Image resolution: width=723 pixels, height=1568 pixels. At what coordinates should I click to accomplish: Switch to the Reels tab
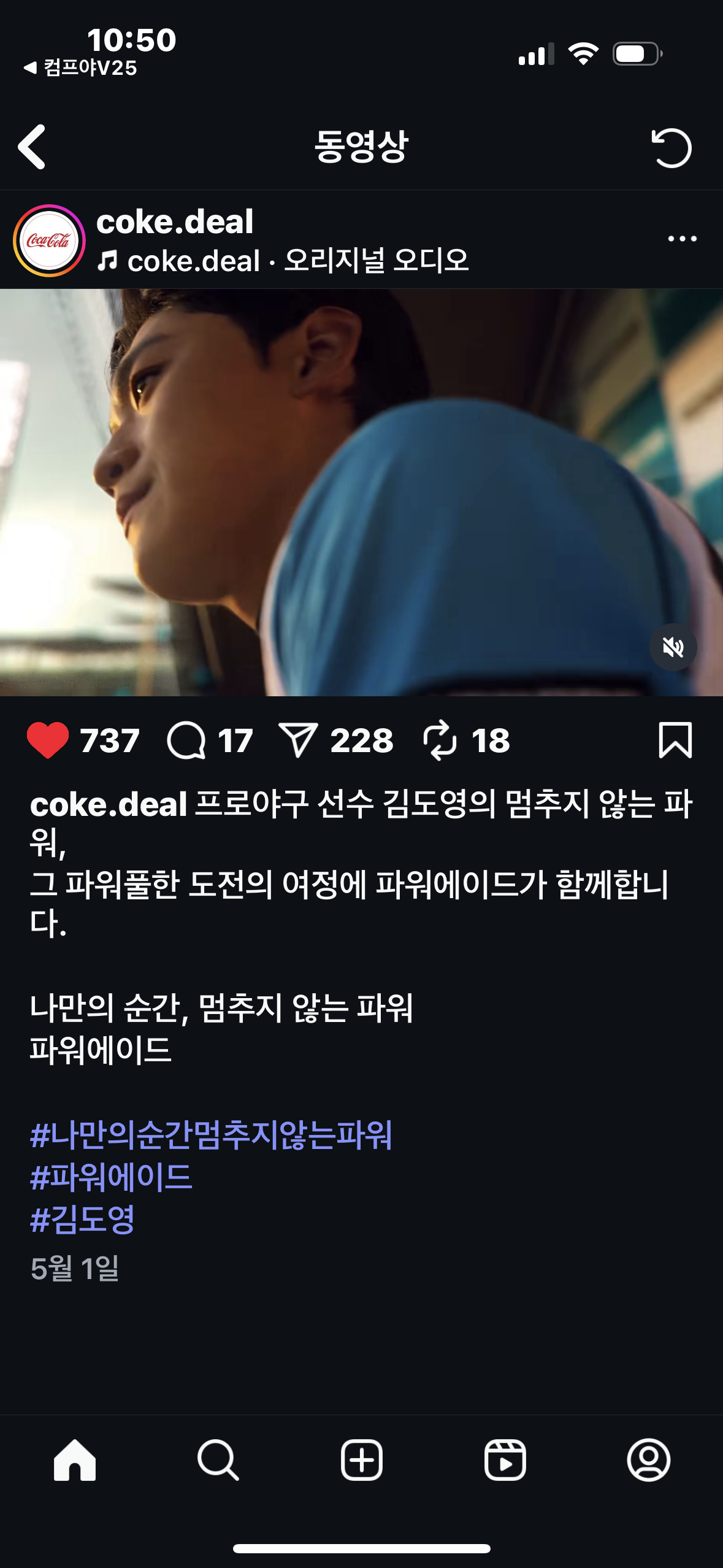click(505, 1460)
